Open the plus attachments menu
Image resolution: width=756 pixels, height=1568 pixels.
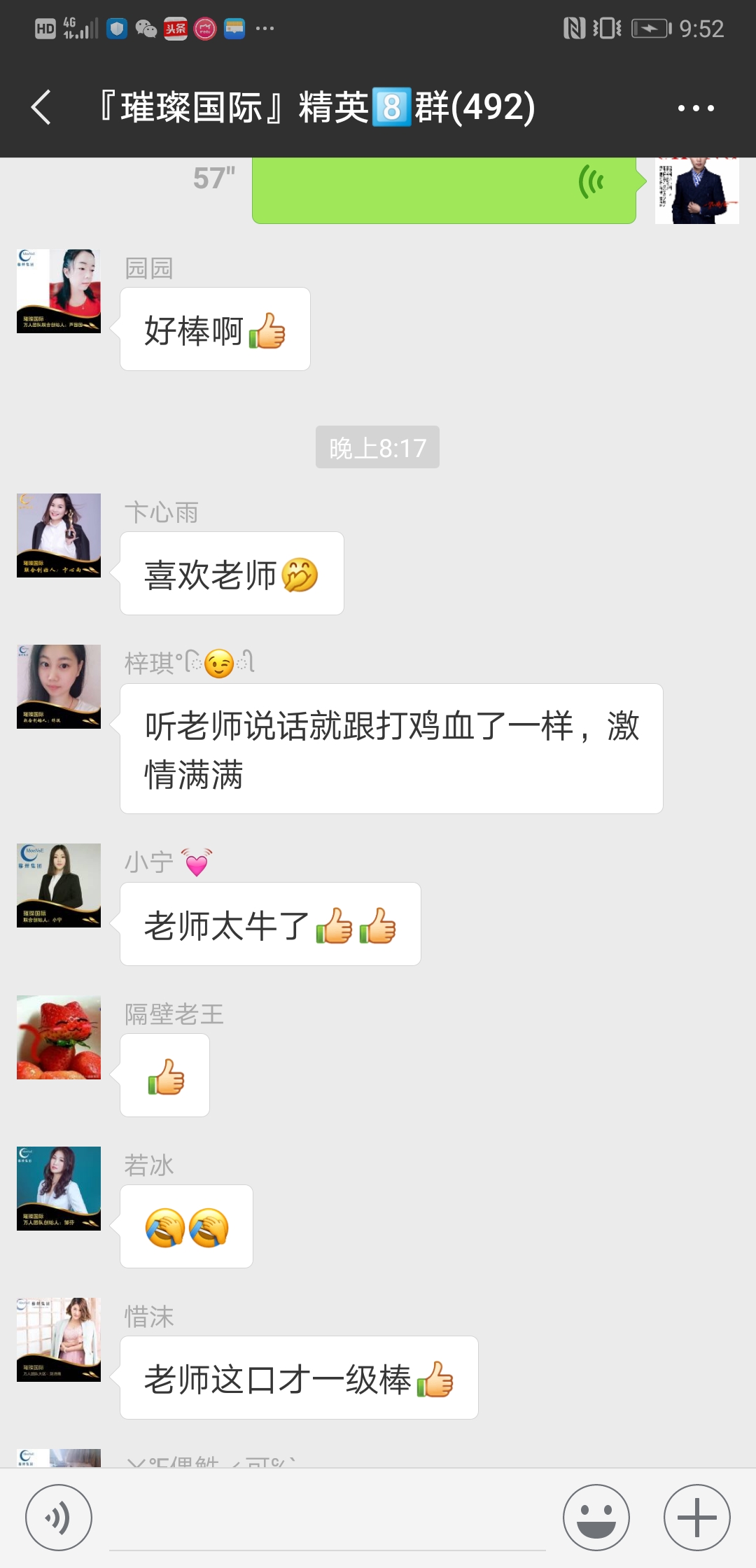point(697,1518)
